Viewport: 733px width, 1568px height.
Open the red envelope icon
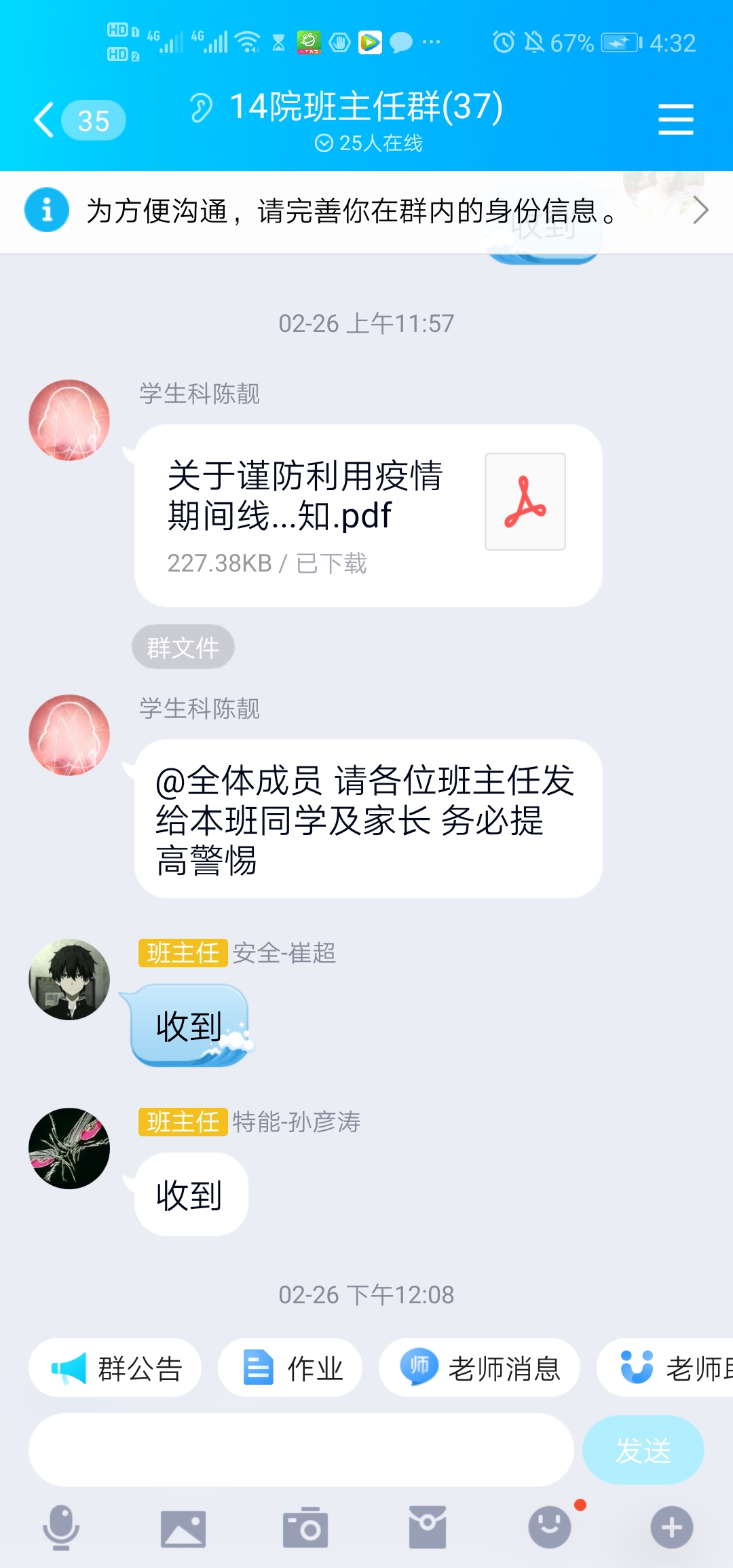coord(427,1527)
